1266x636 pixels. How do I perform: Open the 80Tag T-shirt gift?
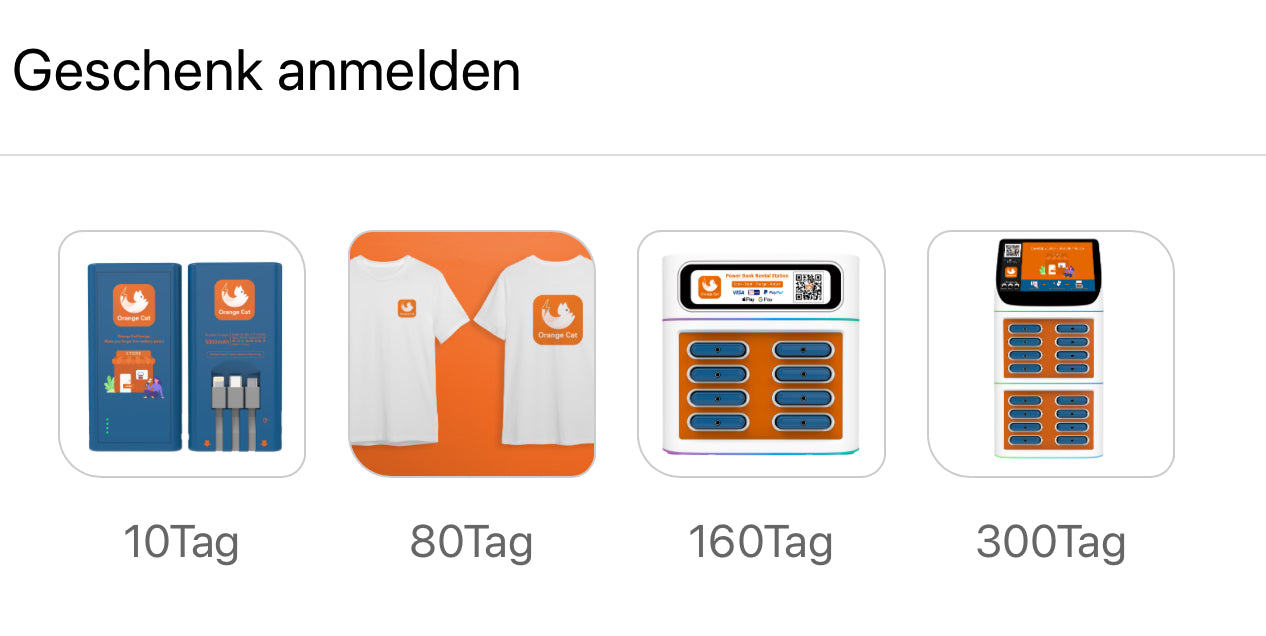(472, 354)
